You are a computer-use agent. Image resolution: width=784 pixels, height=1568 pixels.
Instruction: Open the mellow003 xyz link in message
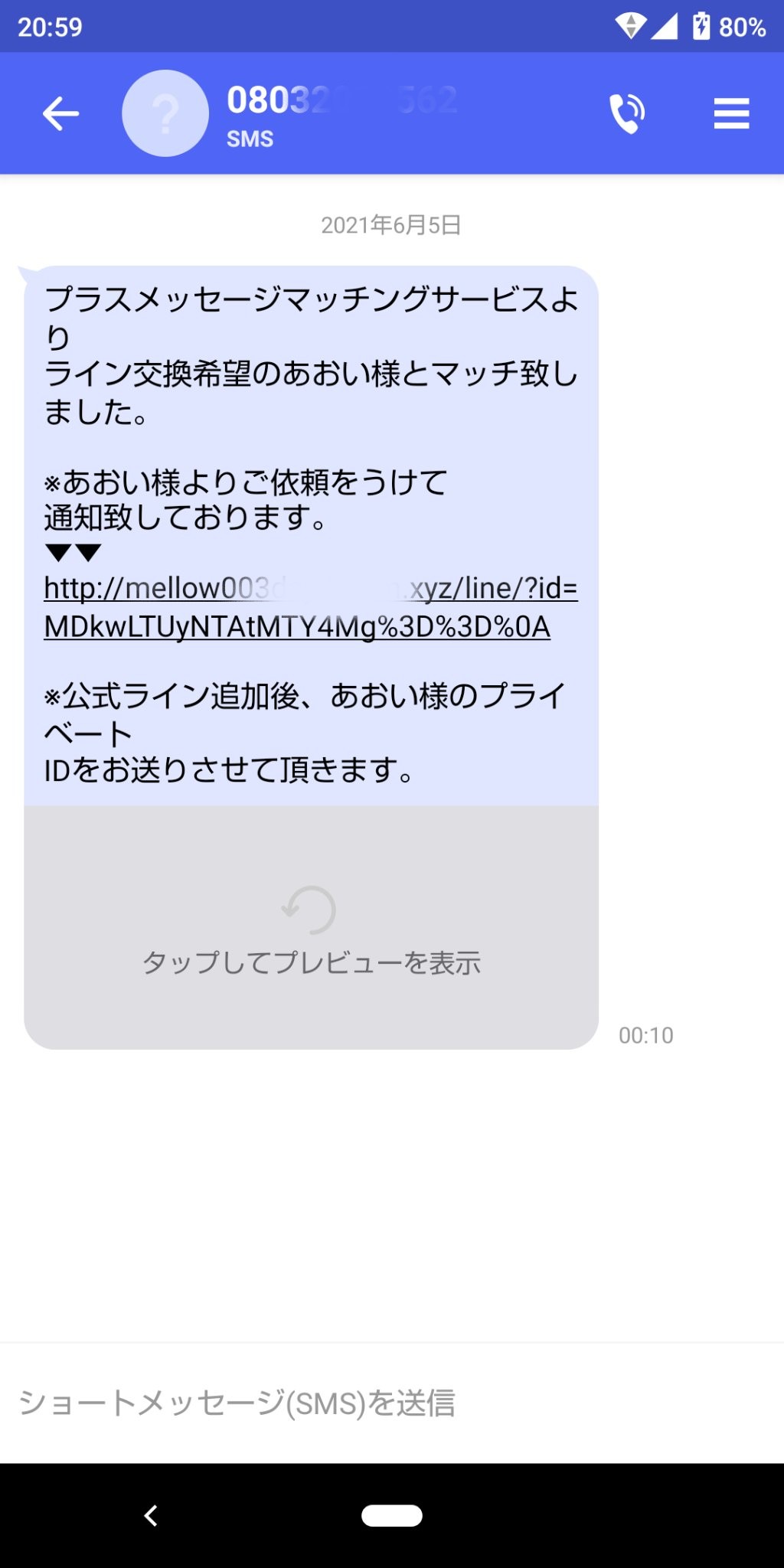[x=310, y=607]
